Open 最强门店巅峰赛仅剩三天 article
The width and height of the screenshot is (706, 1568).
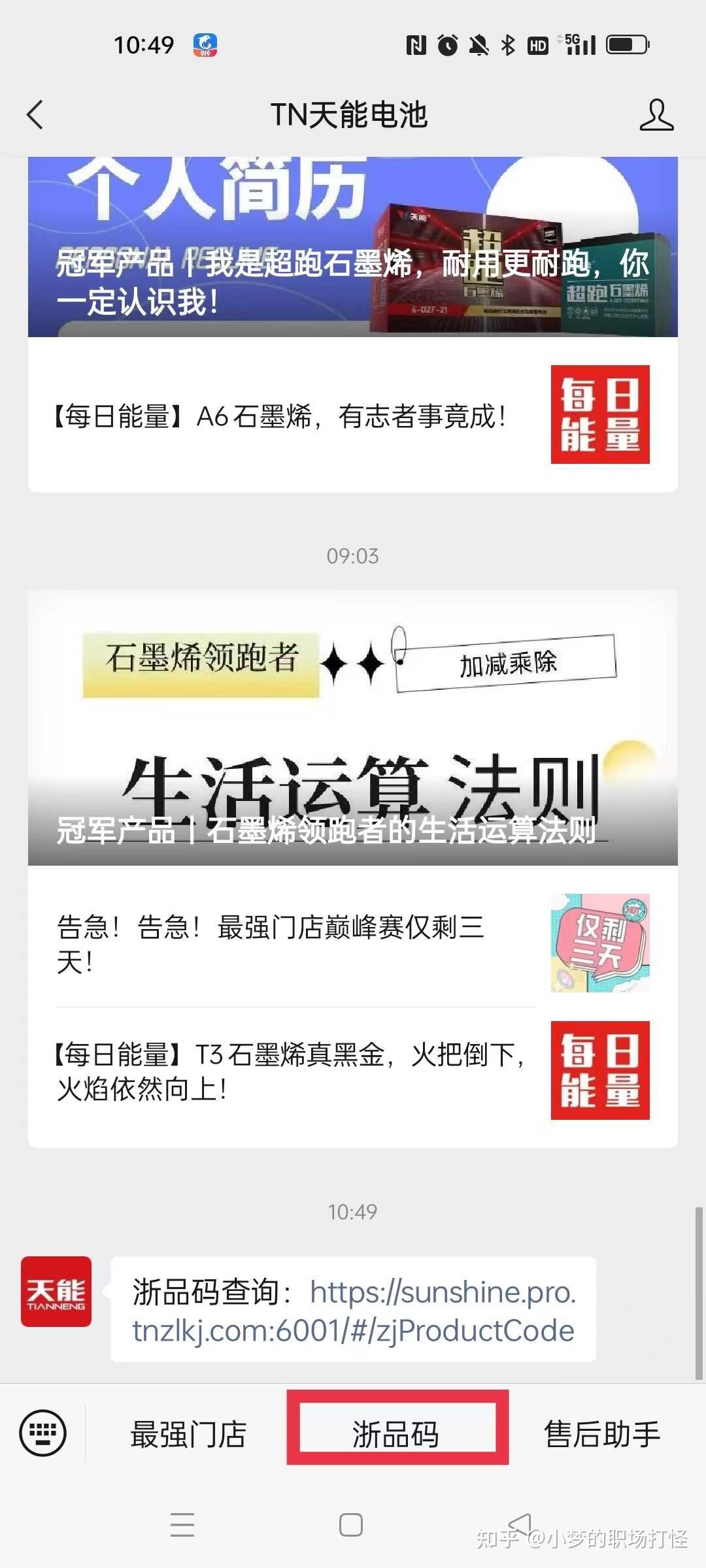click(353, 943)
